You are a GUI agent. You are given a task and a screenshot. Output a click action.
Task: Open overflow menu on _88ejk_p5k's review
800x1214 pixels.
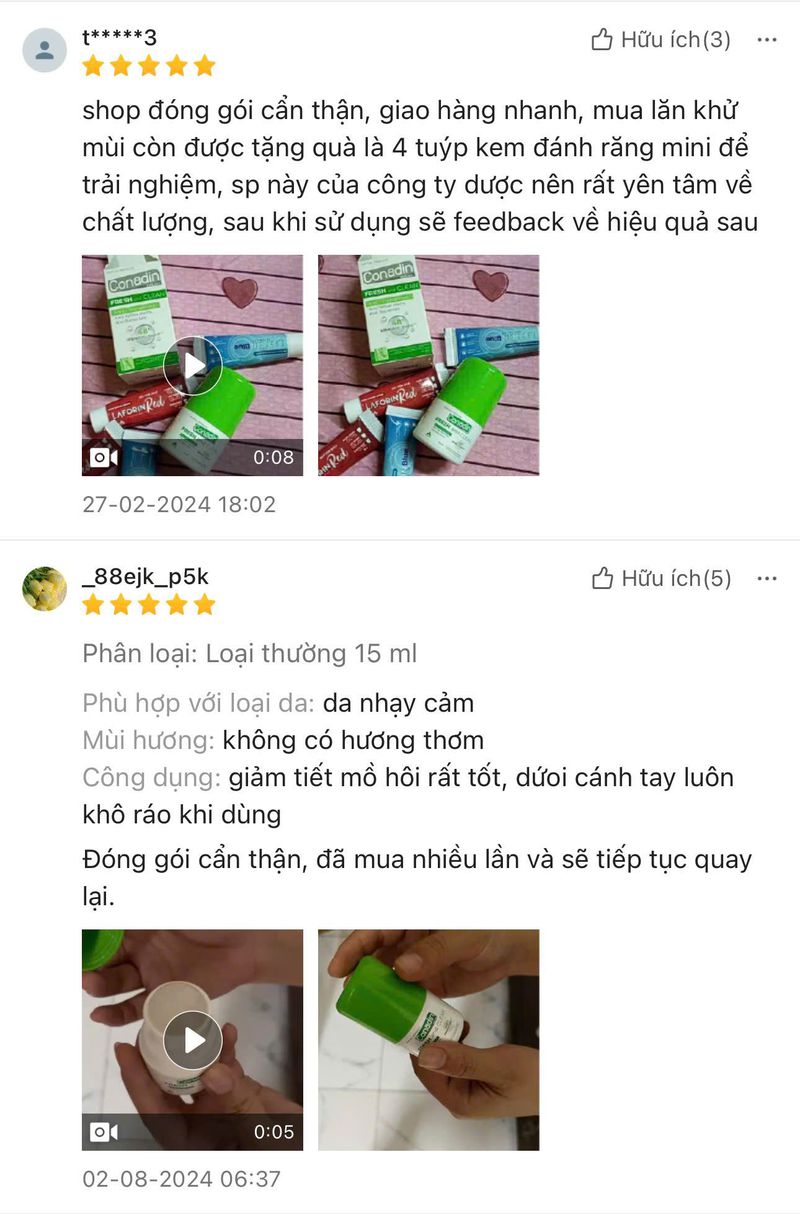(767, 578)
